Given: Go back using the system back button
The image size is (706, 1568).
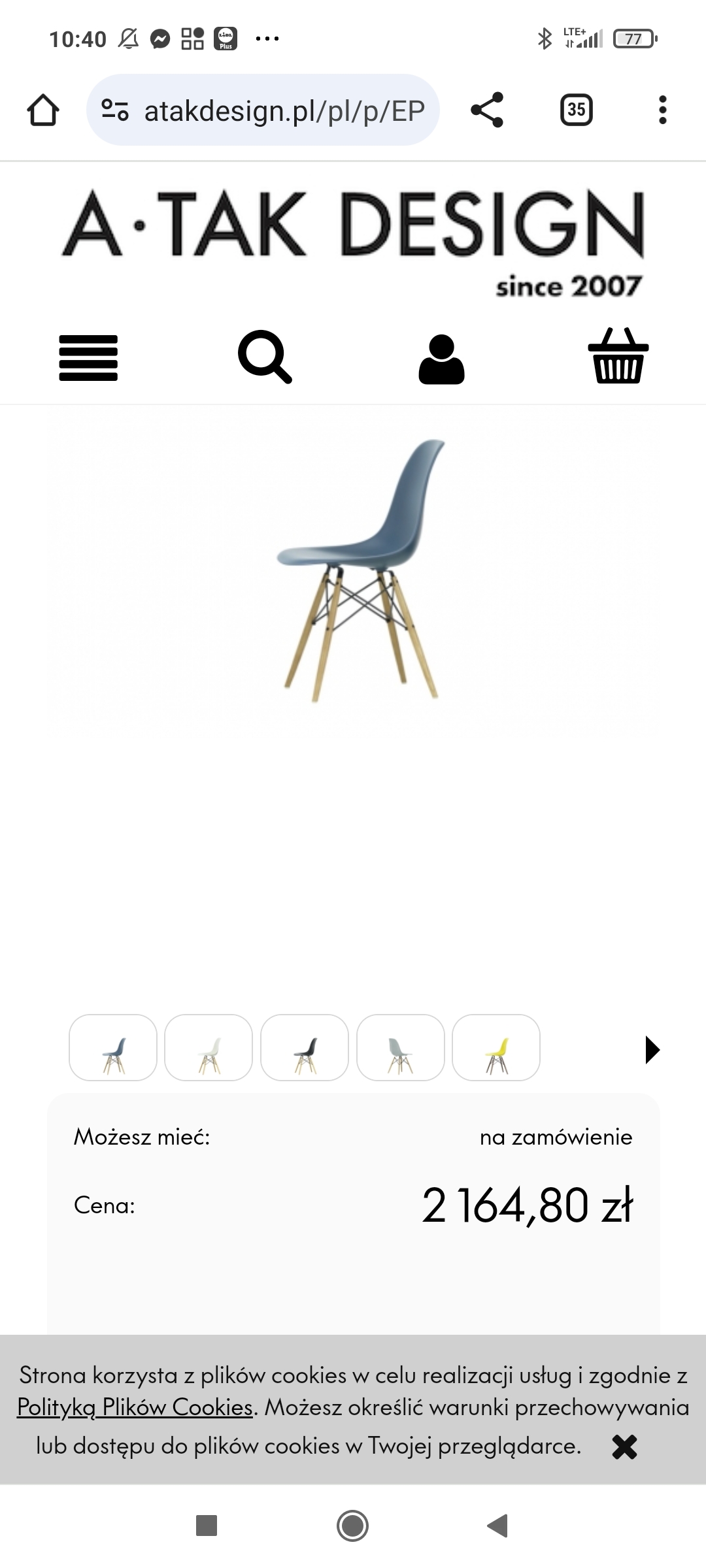Looking at the screenshot, I should pos(498,1526).
